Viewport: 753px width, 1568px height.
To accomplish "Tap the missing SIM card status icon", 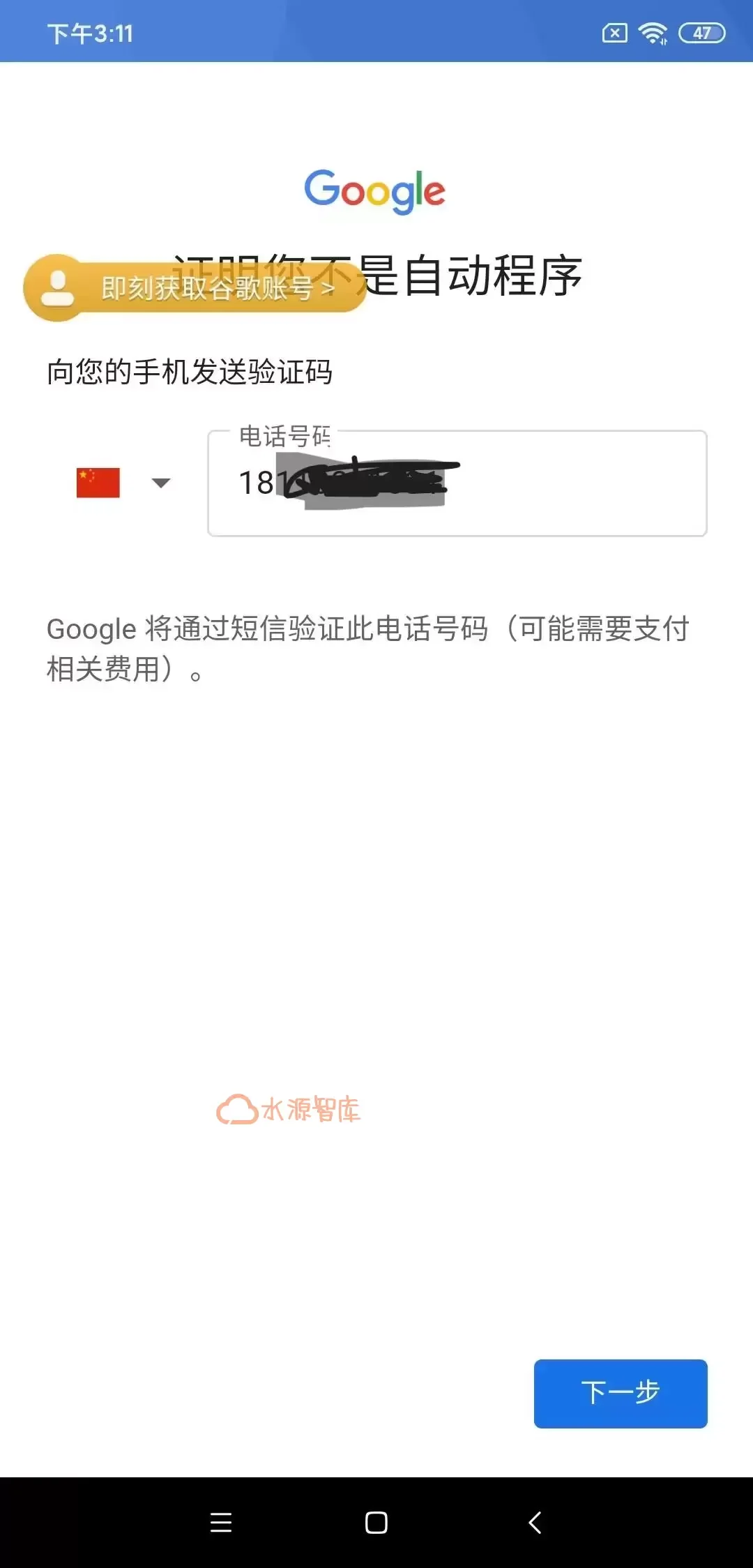I will pos(616,31).
